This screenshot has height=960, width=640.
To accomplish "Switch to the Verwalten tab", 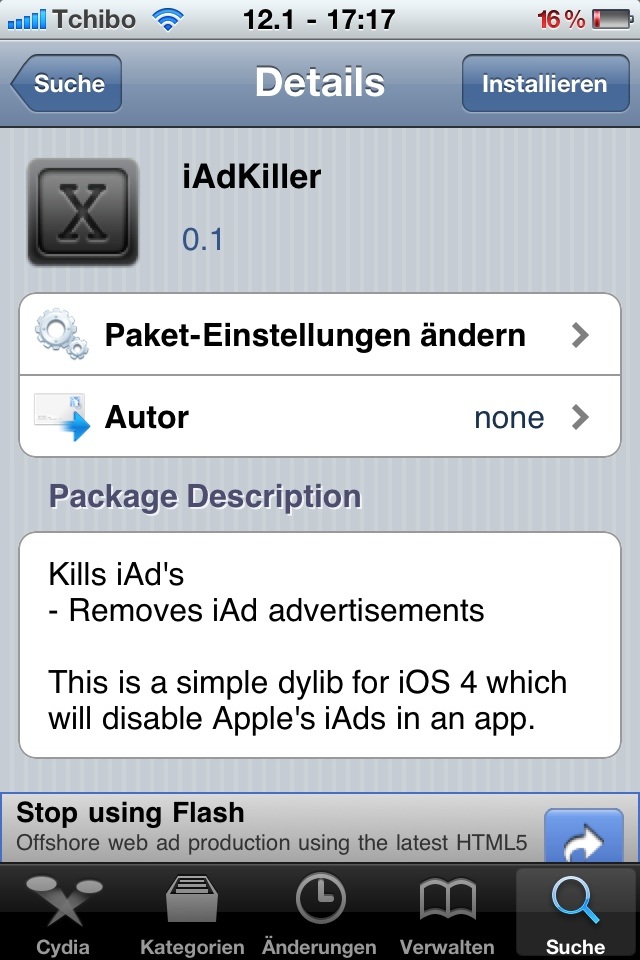I will click(x=447, y=913).
